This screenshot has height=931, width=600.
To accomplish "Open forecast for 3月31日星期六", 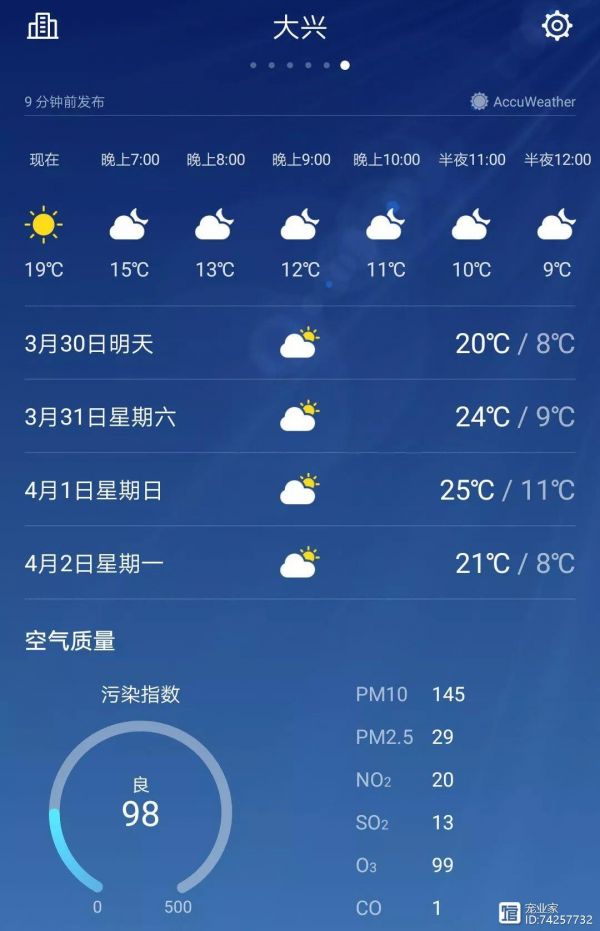I will click(x=300, y=417).
